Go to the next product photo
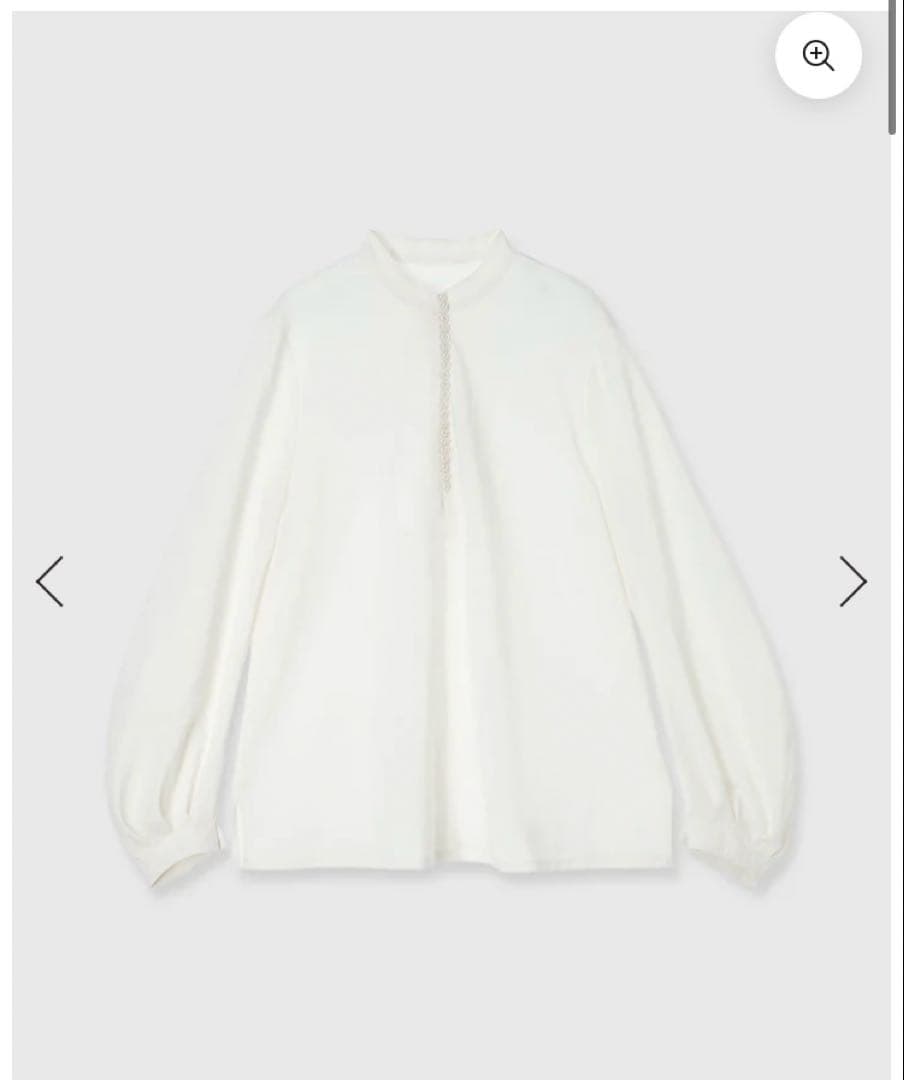 tap(852, 581)
